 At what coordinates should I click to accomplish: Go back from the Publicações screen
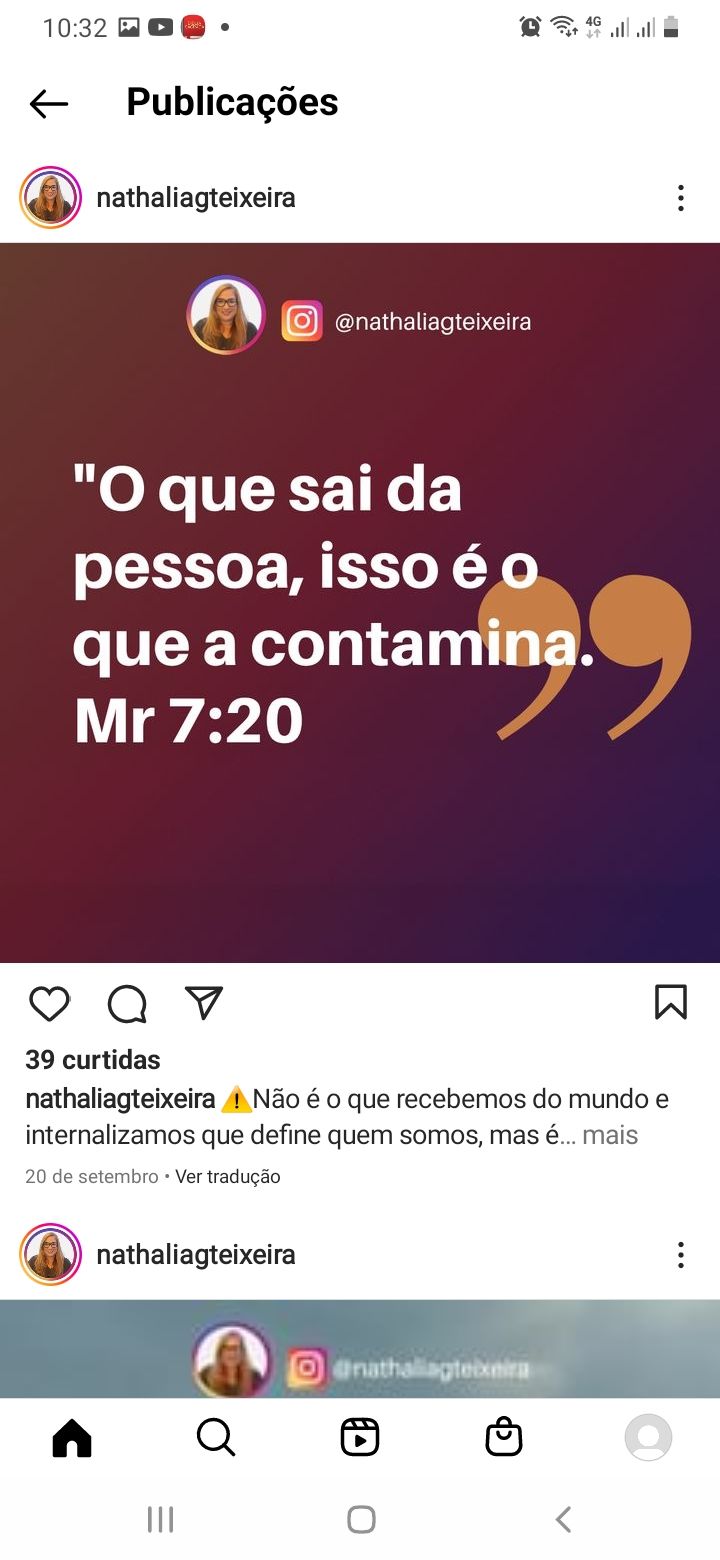tap(48, 103)
